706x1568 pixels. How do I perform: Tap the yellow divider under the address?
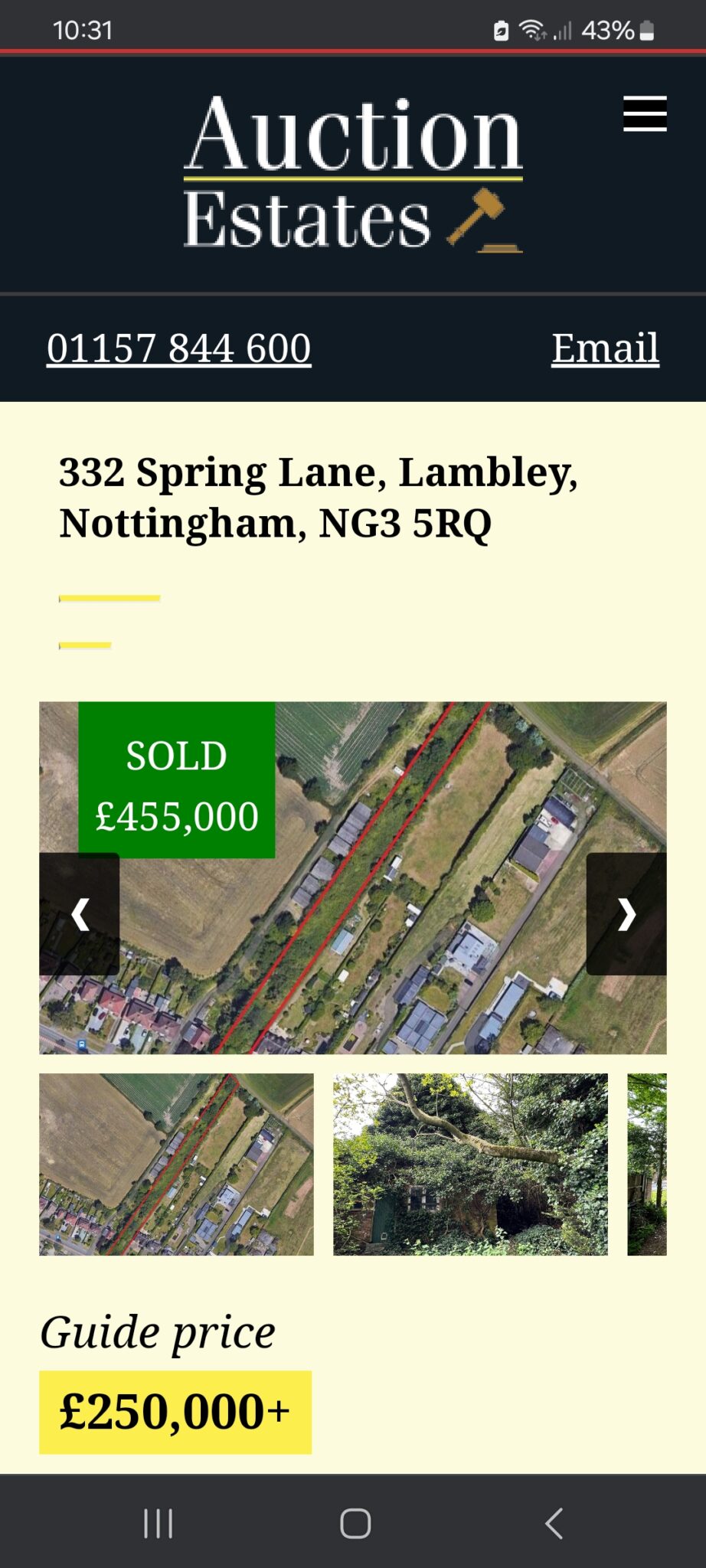click(108, 598)
